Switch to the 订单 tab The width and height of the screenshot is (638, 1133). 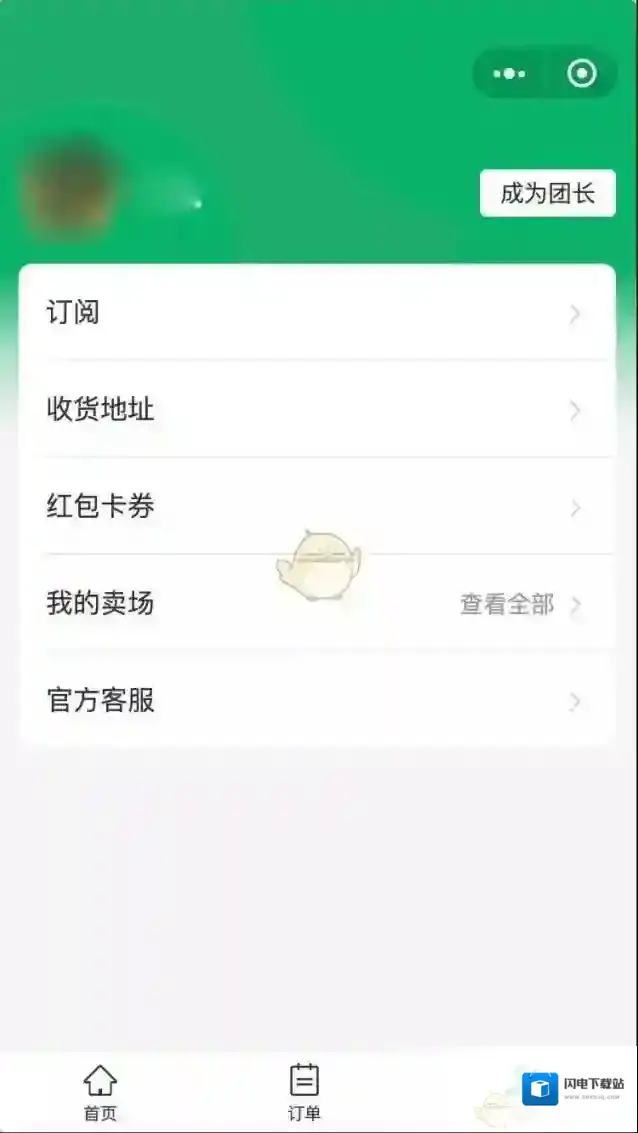click(304, 1092)
